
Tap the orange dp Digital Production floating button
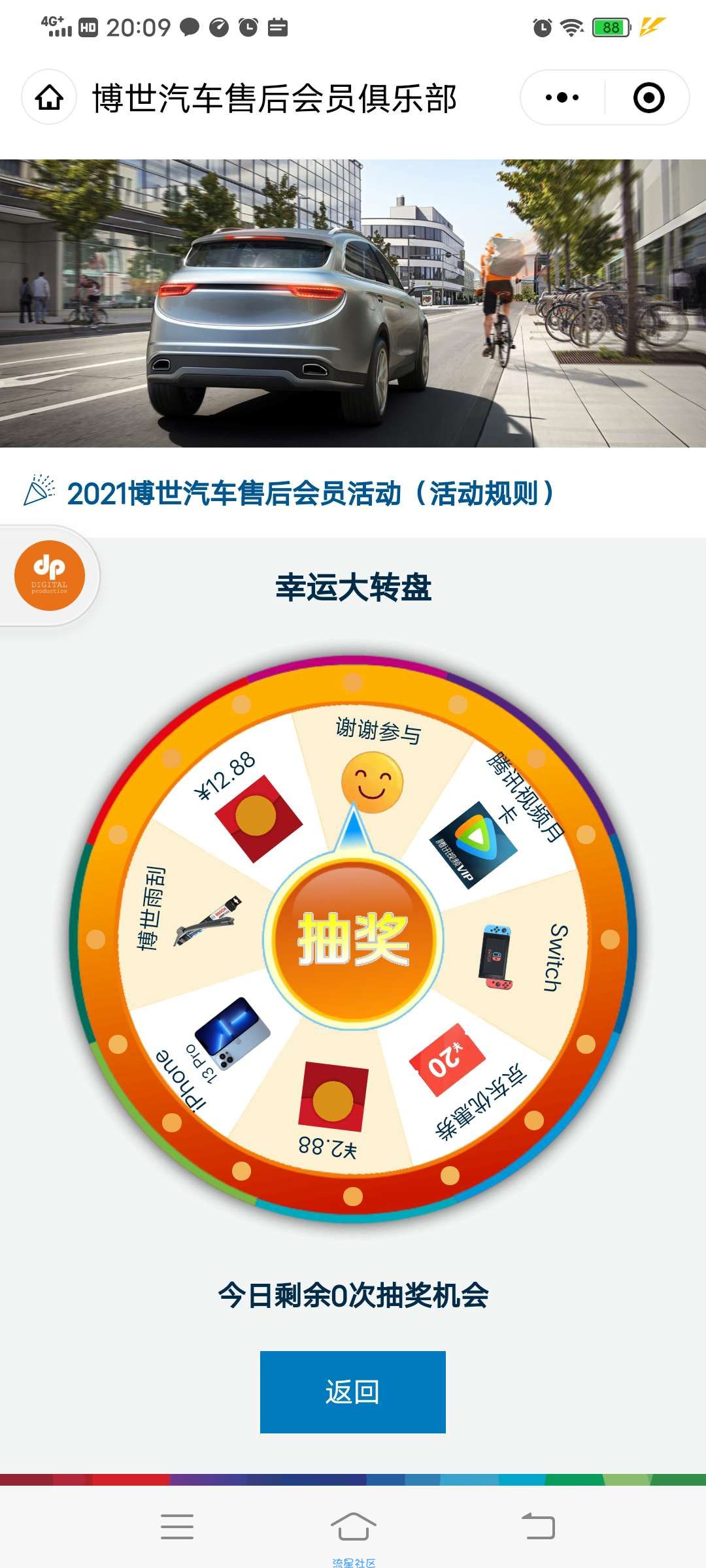50,576
